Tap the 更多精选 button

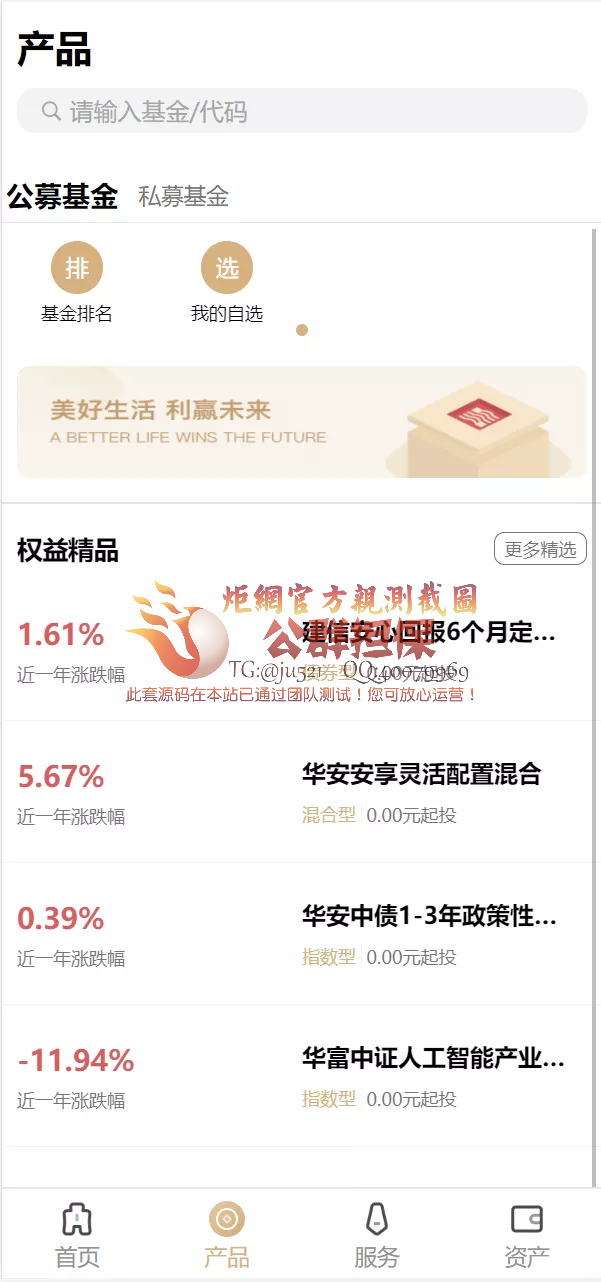click(540, 549)
